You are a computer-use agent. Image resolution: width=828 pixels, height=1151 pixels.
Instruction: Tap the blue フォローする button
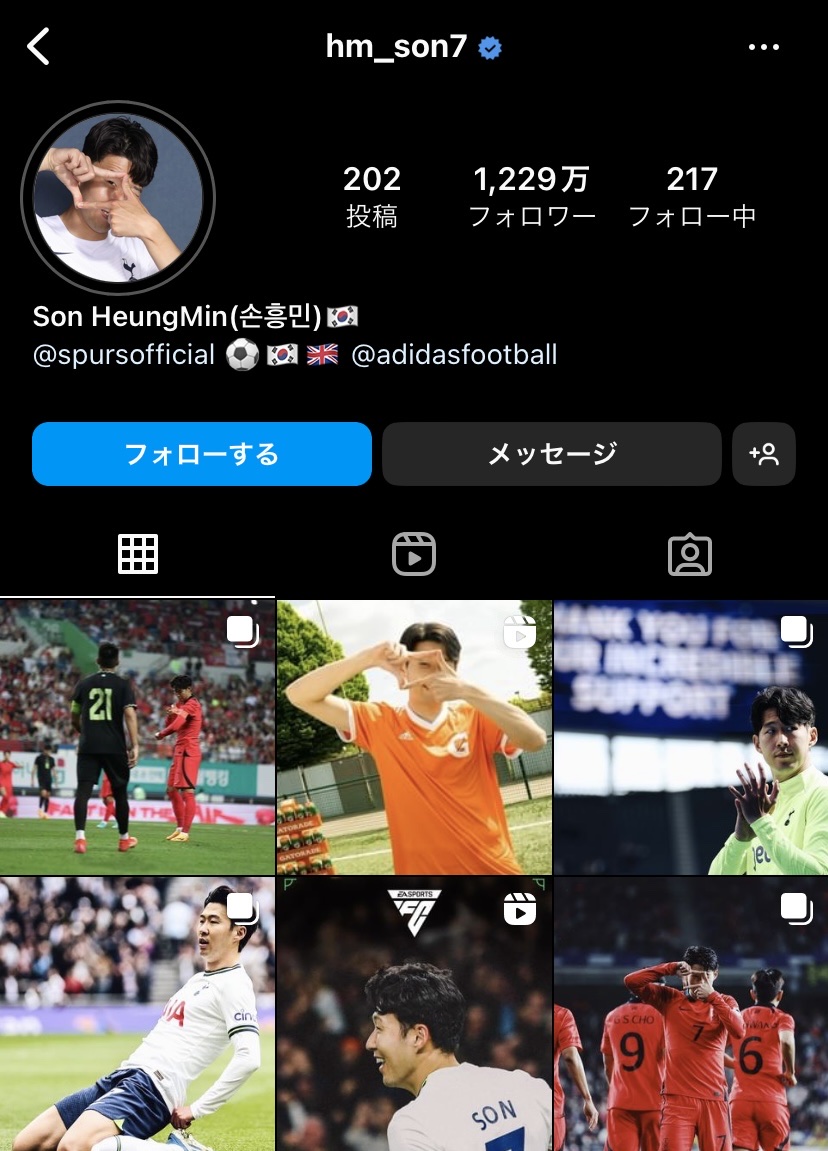(202, 454)
